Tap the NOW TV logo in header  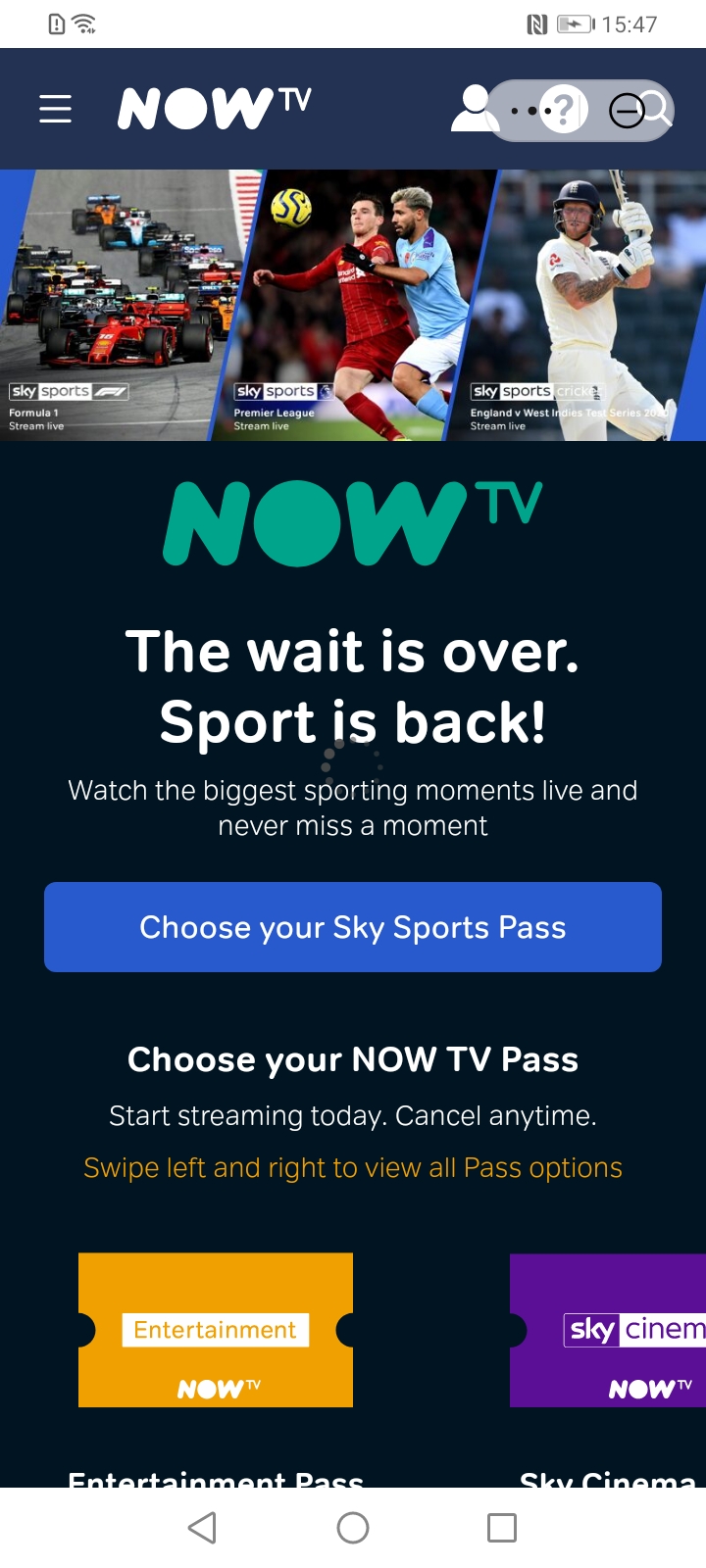(x=215, y=108)
